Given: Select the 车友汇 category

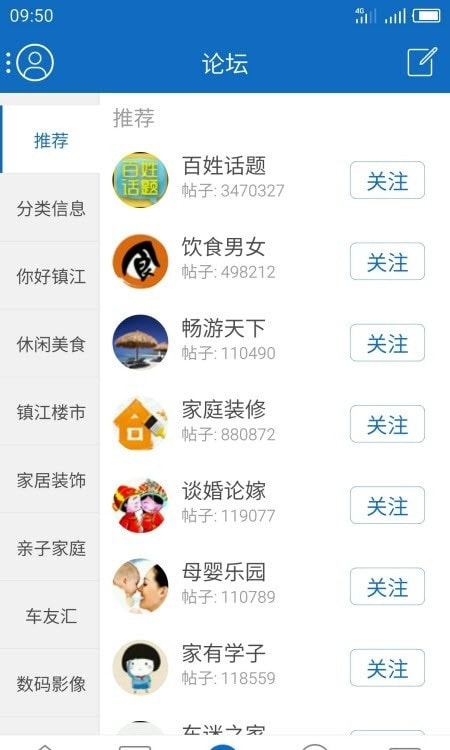Looking at the screenshot, I should pyautogui.click(x=50, y=616).
